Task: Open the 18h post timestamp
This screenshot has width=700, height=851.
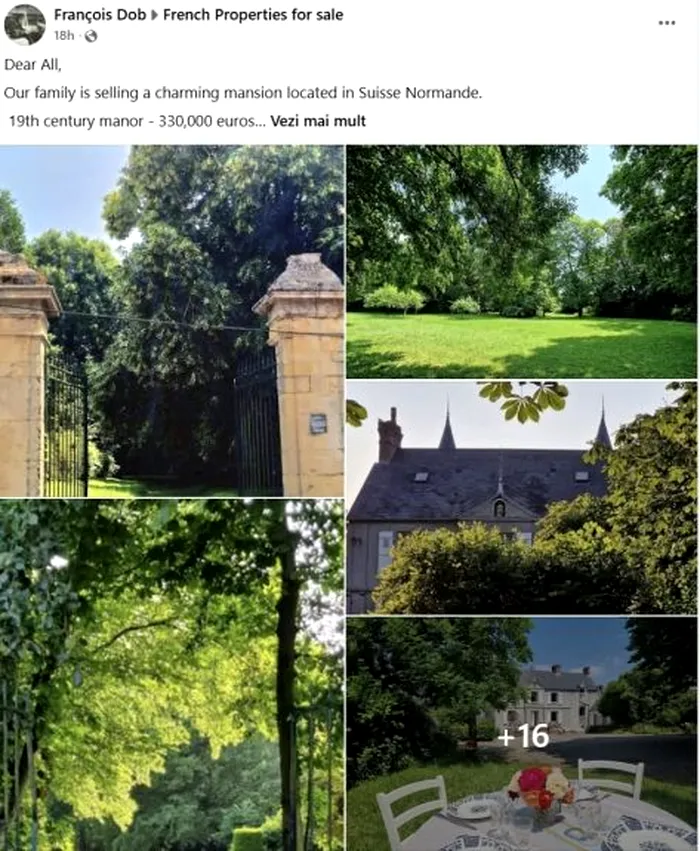Action: [64, 35]
